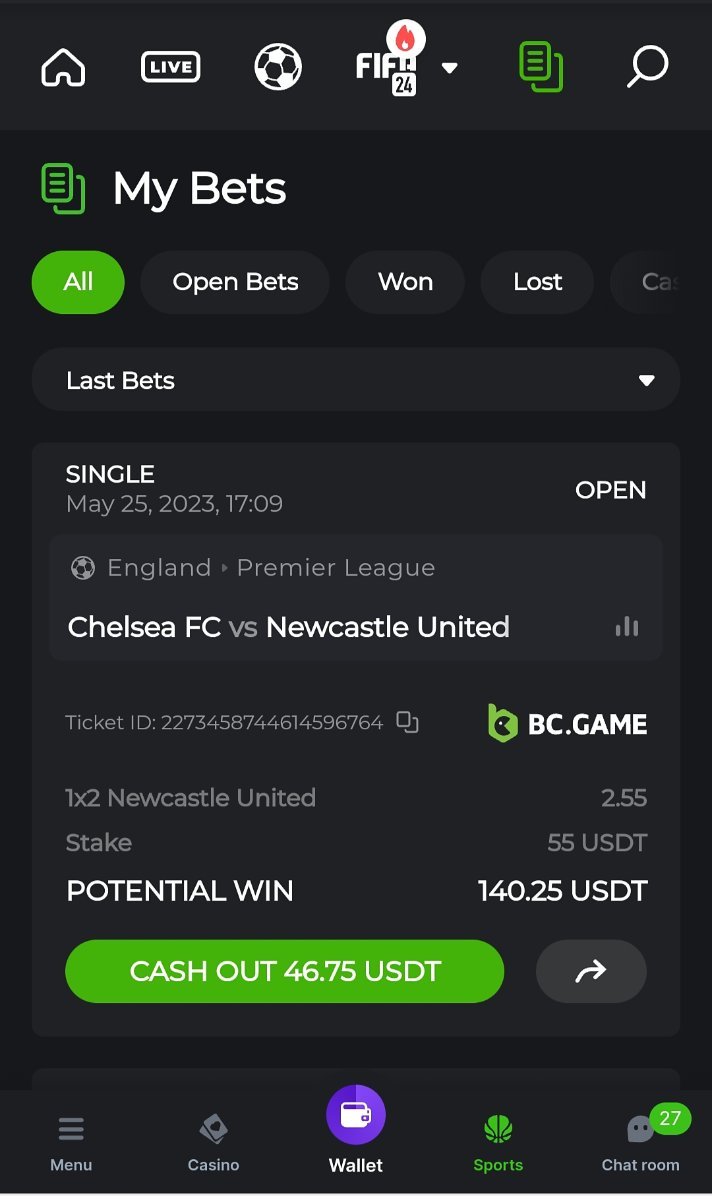
Task: Cash out 46.75 USDT
Action: [285, 971]
